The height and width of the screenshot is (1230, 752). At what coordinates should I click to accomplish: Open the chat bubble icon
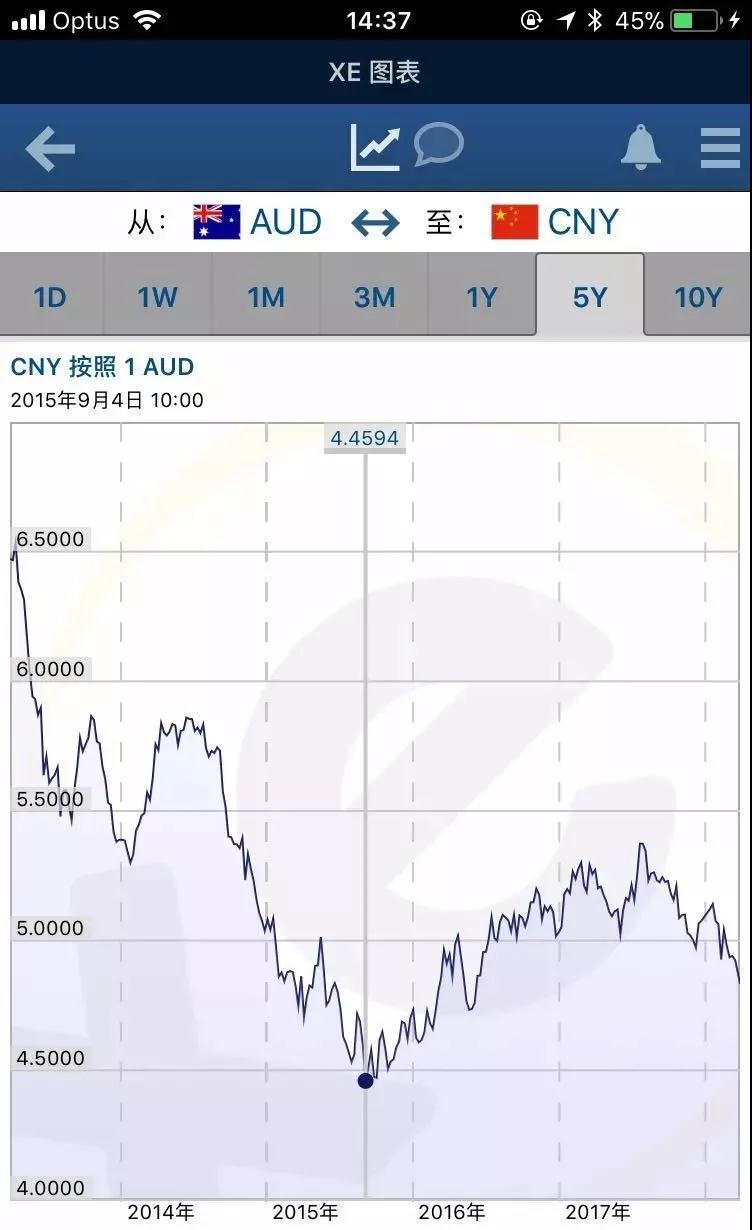pos(438,145)
